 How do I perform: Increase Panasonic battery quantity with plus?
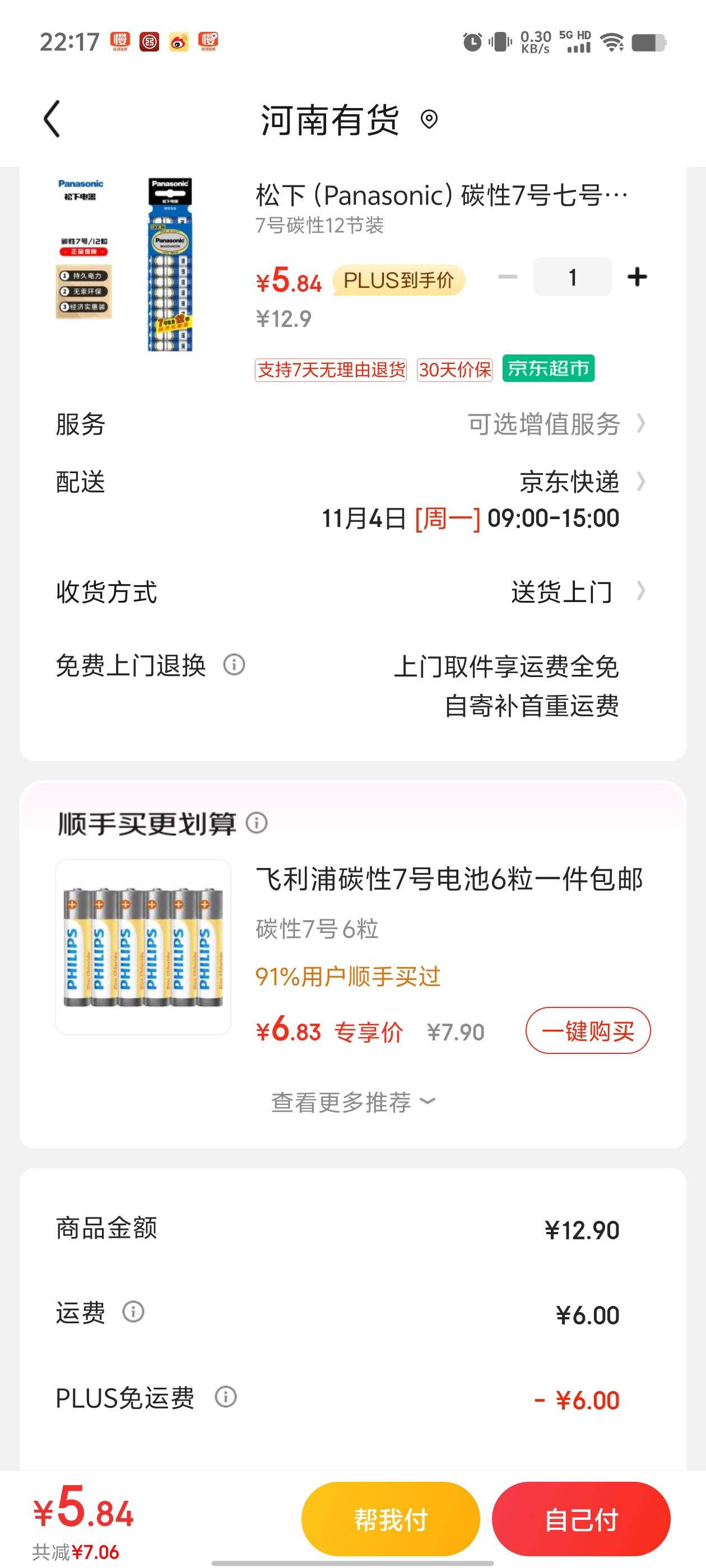(x=637, y=277)
